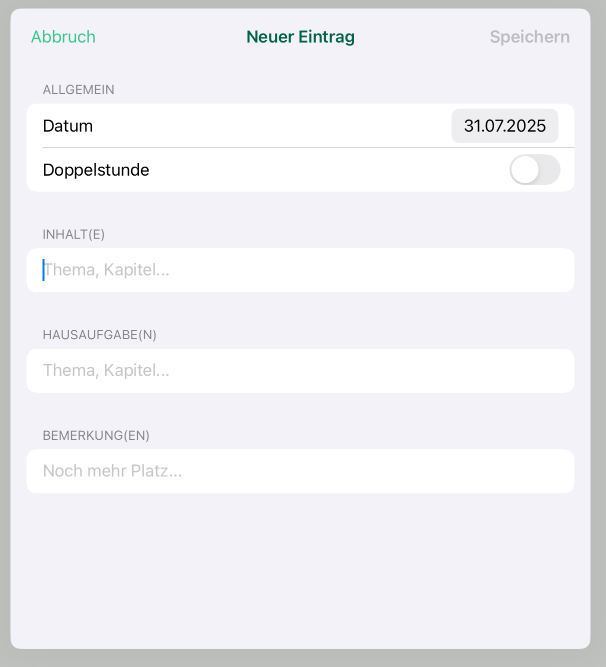Image resolution: width=606 pixels, height=667 pixels.
Task: Save the entry with Speichern
Action: tap(529, 37)
